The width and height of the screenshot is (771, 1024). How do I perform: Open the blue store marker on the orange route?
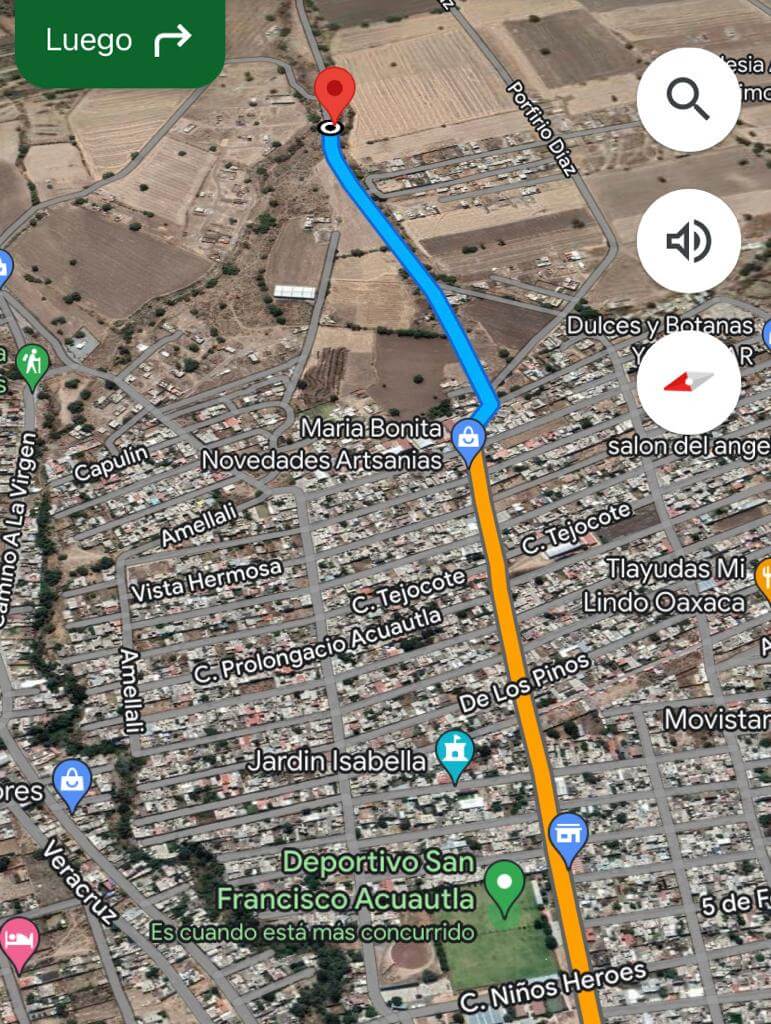pyautogui.click(x=568, y=834)
